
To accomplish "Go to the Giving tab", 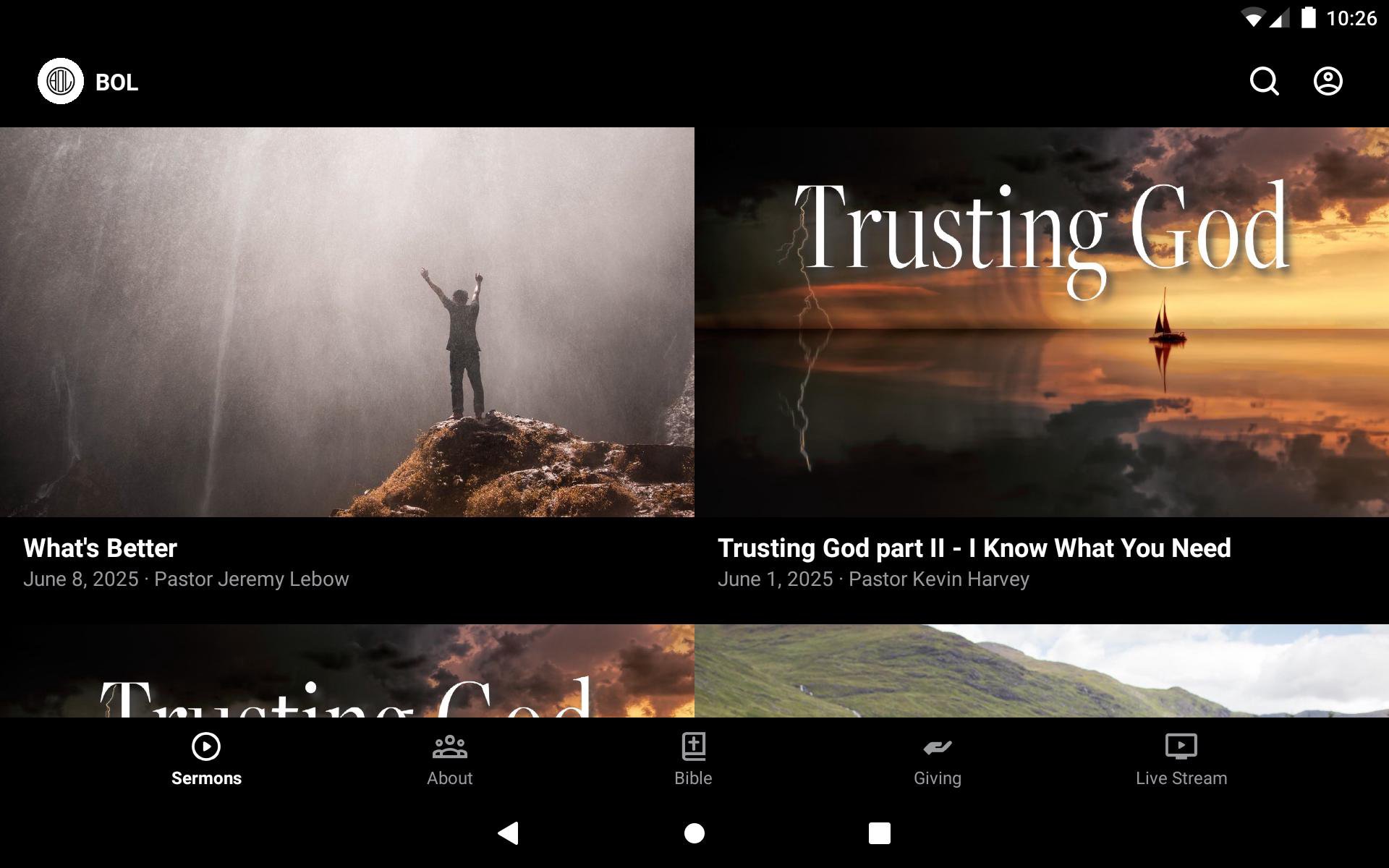I will point(937,759).
